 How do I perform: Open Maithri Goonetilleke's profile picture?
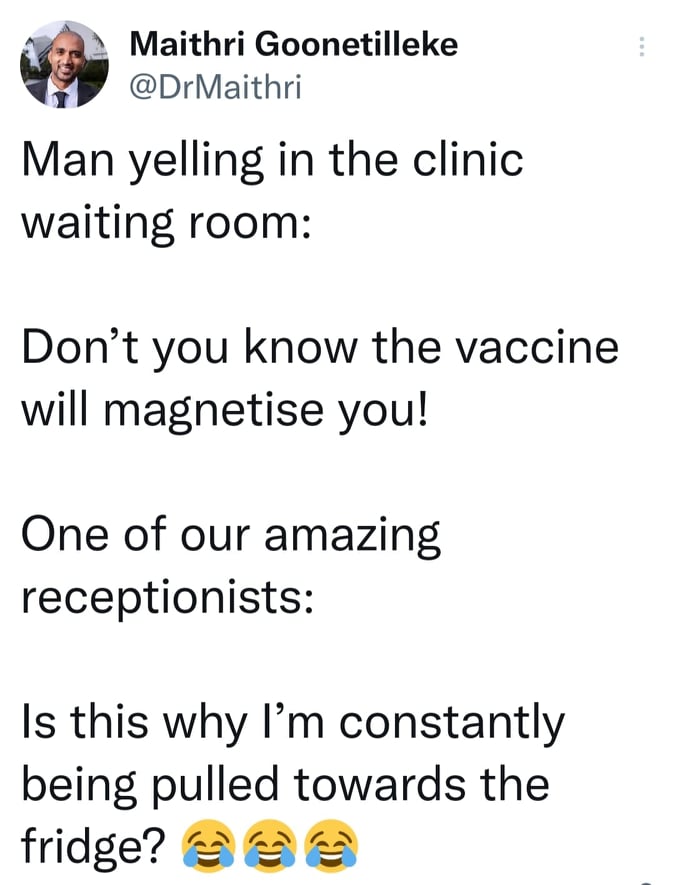pyautogui.click(x=65, y=65)
